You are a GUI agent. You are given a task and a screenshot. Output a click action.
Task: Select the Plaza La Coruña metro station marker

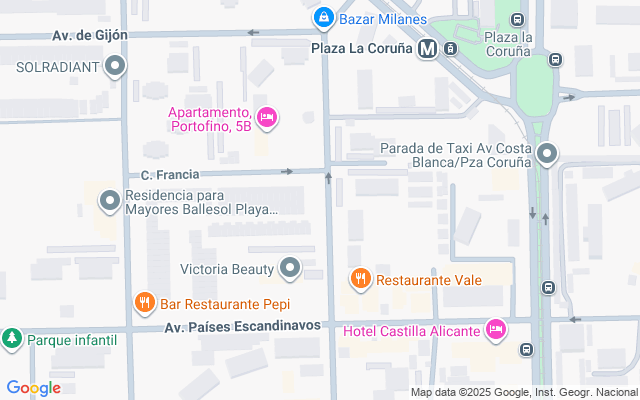[x=428, y=48]
